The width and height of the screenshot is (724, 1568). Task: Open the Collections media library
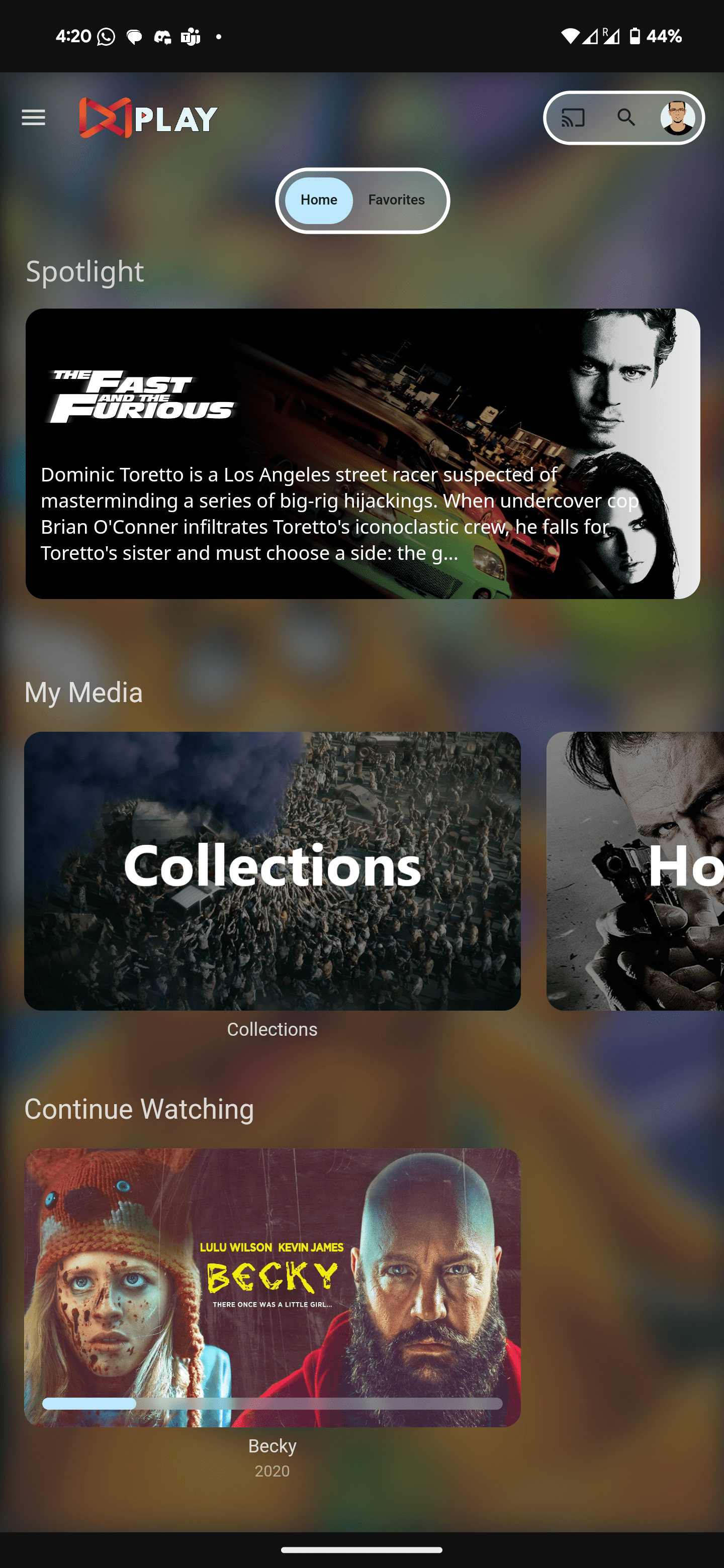click(x=272, y=870)
